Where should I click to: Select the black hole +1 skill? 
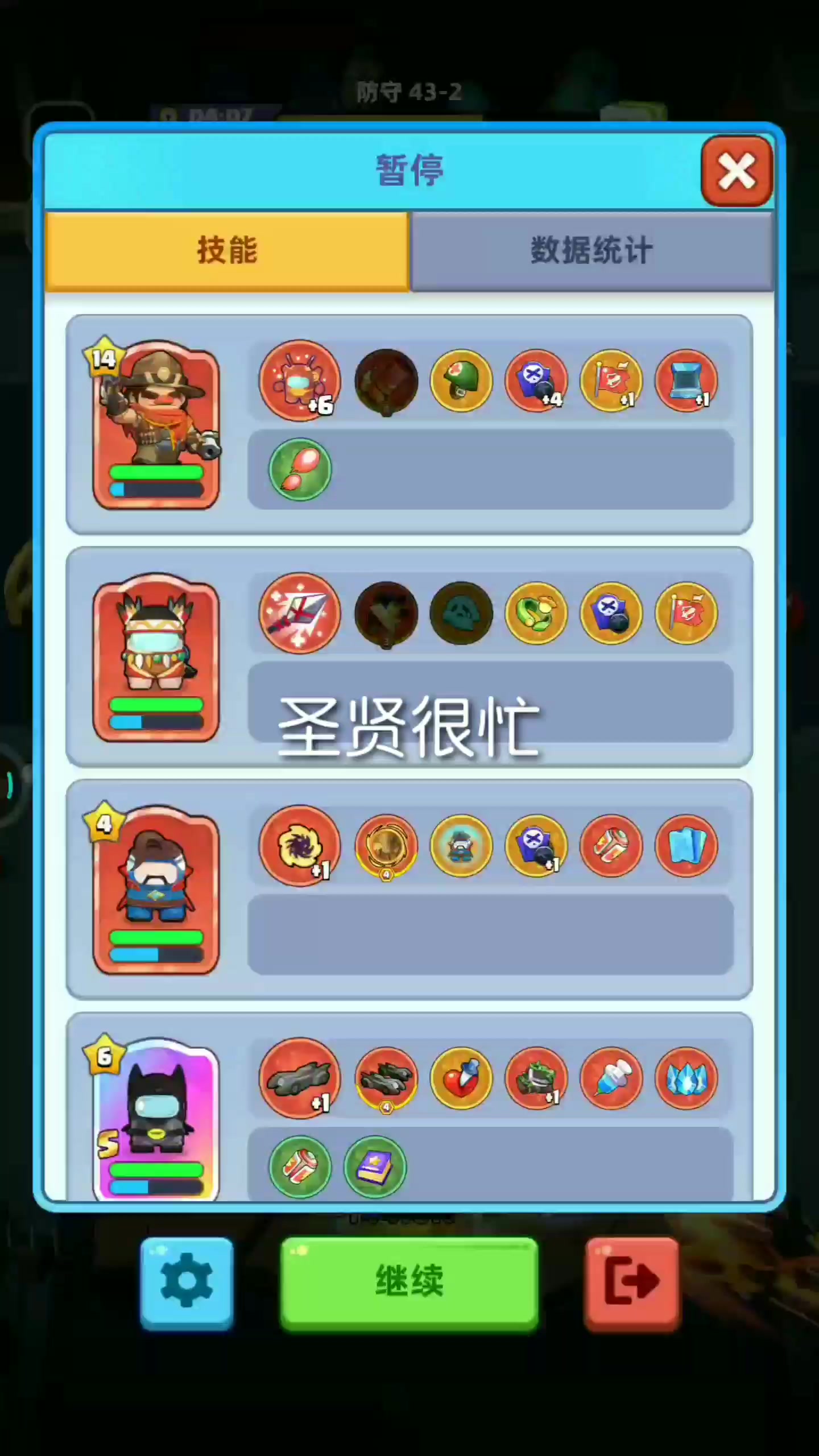(300, 846)
